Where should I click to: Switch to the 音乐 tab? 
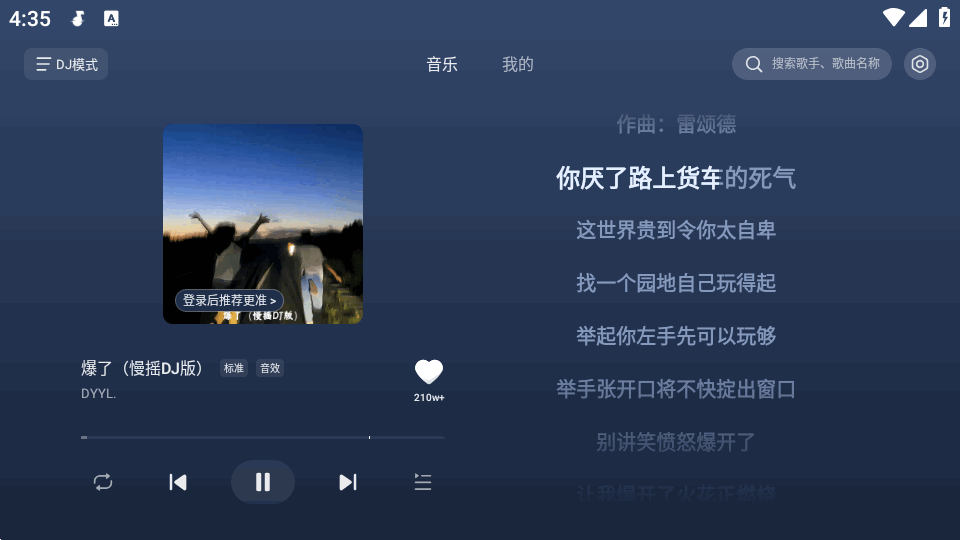click(442, 64)
